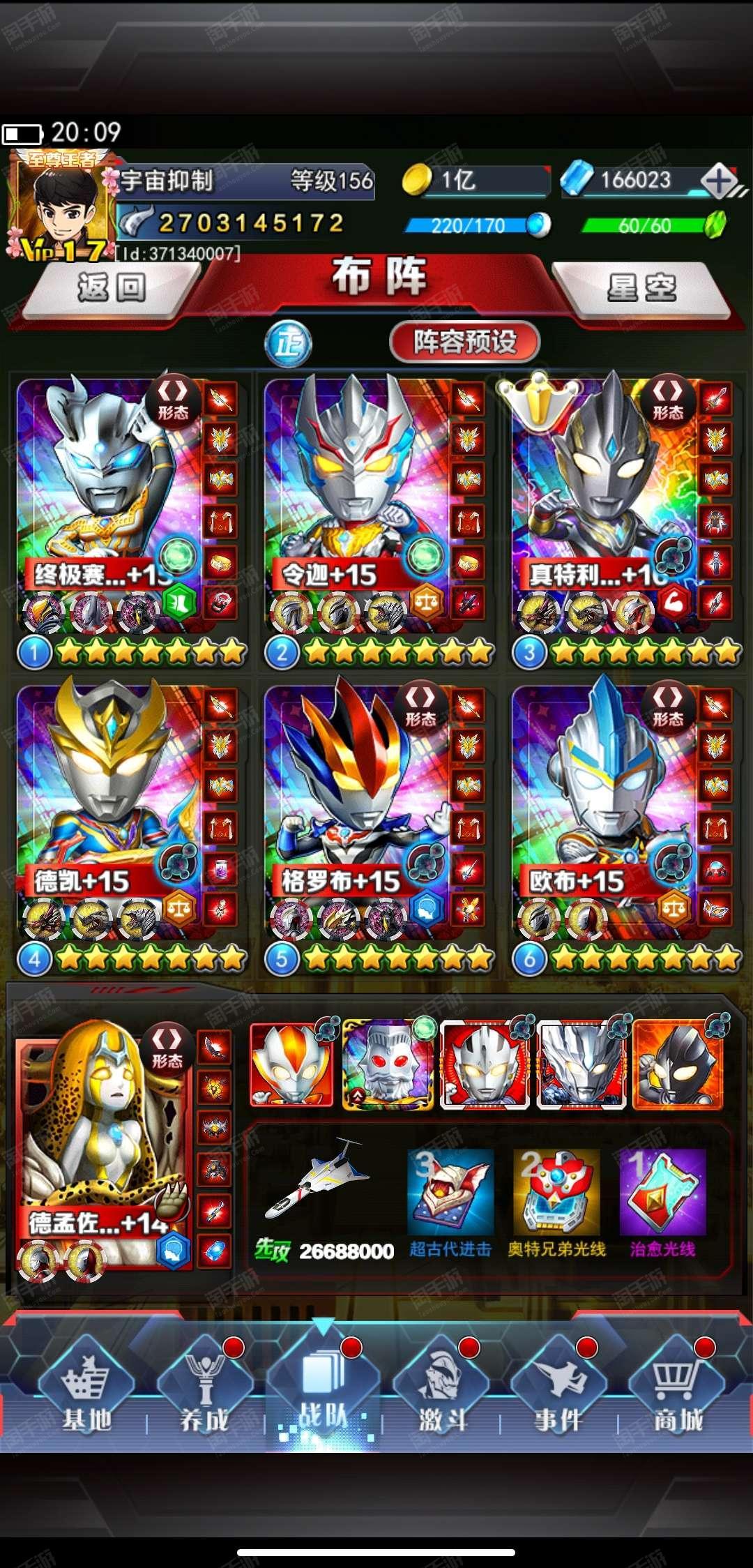
Task: Tap the 返回 back button
Action: pos(110,287)
